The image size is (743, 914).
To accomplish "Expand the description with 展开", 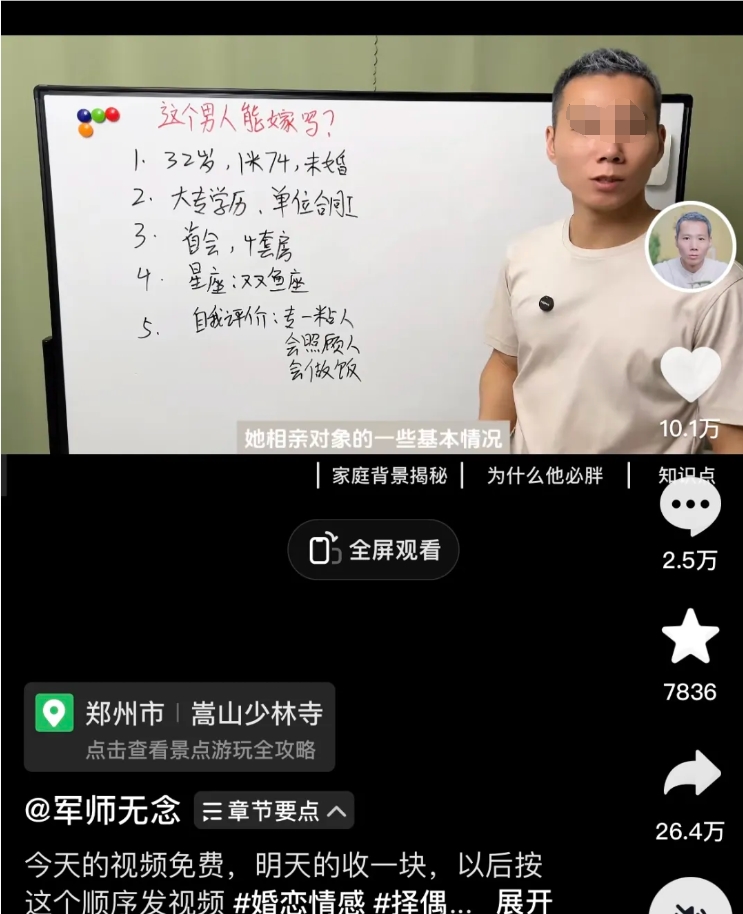I will tap(524, 902).
